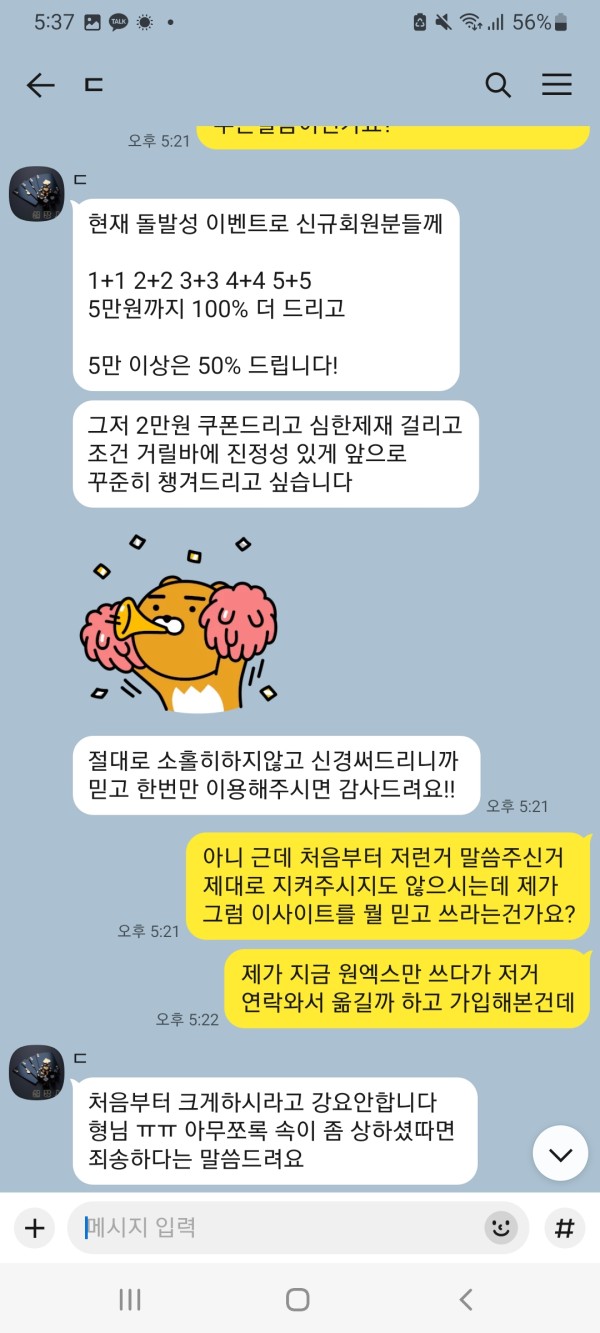This screenshot has width=600, height=1333.
Task: Open the plus attachment menu
Action: click(x=35, y=1227)
